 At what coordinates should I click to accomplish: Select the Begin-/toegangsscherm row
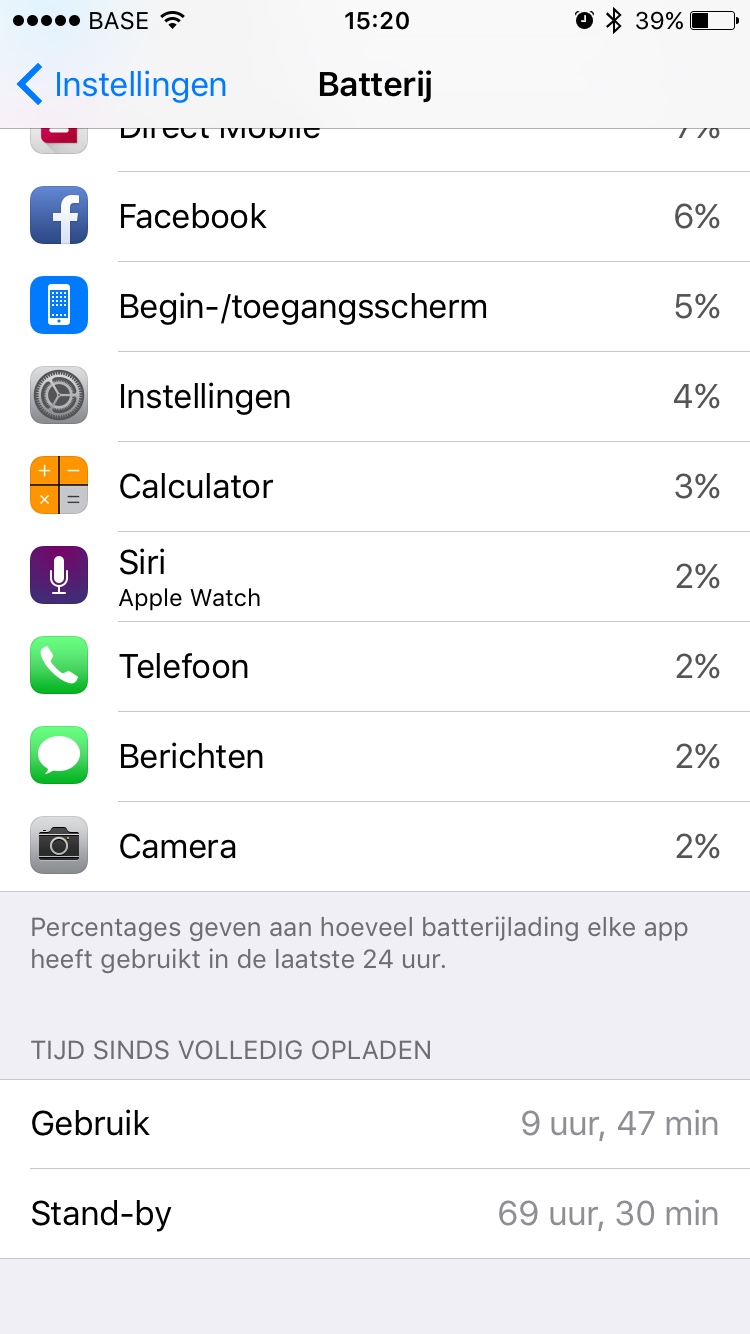(375, 307)
